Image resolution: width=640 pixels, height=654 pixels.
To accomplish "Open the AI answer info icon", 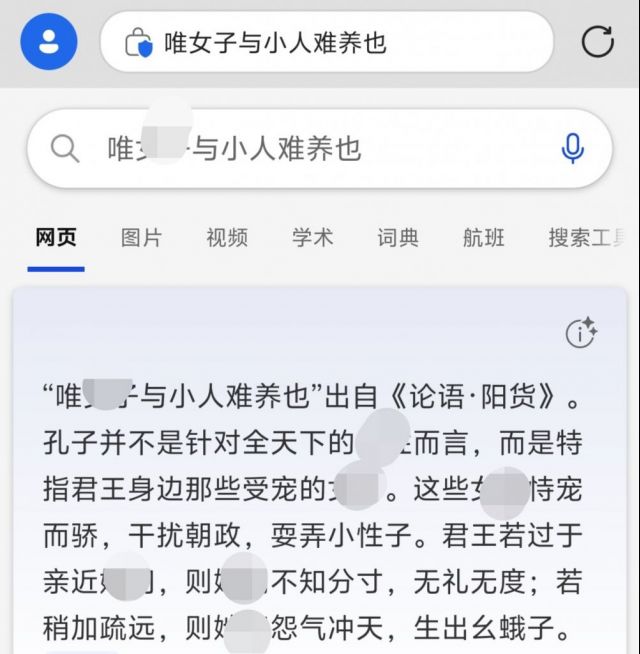I will (581, 333).
